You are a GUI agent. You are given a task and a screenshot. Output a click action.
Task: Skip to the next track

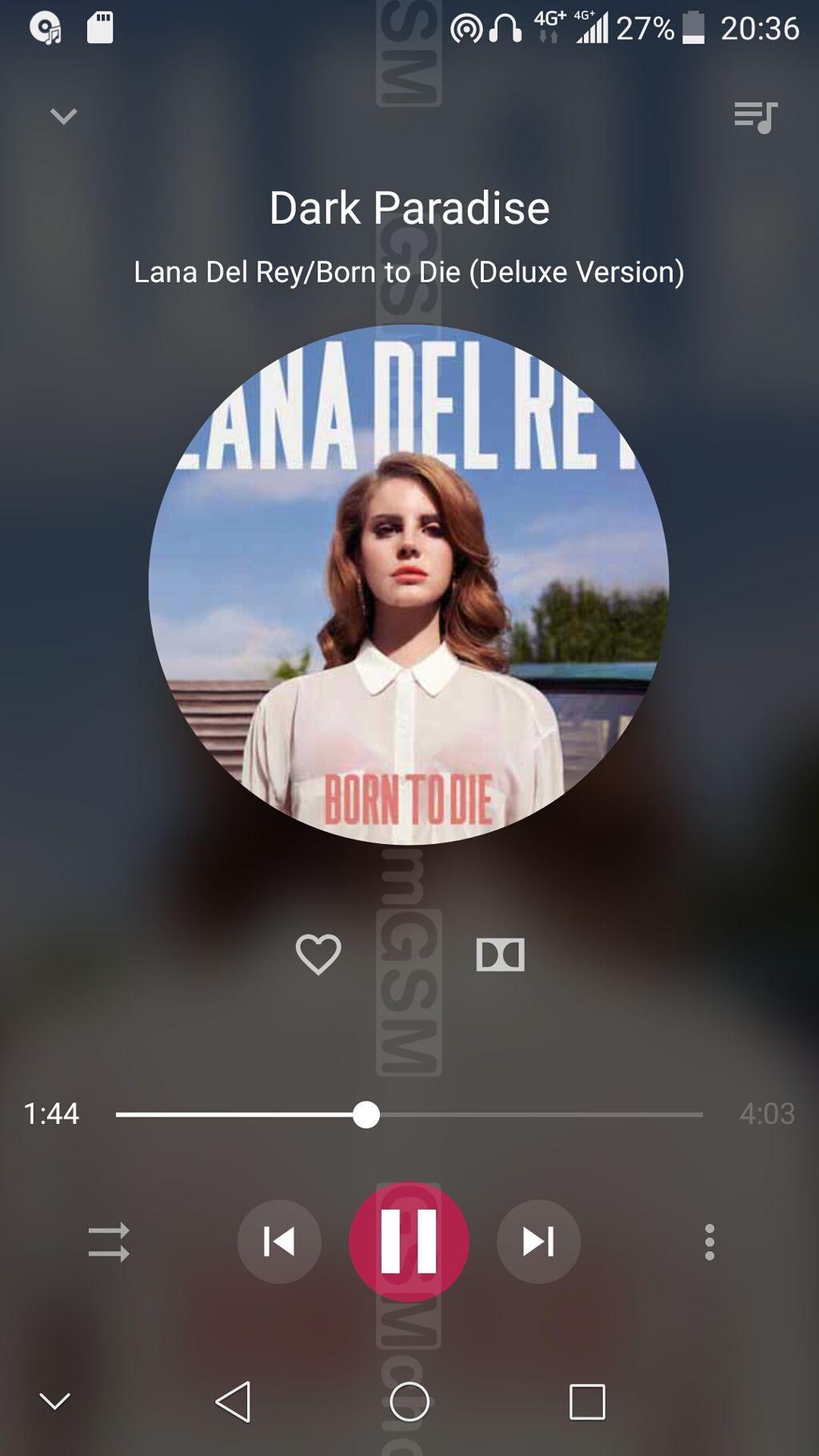coord(538,1242)
